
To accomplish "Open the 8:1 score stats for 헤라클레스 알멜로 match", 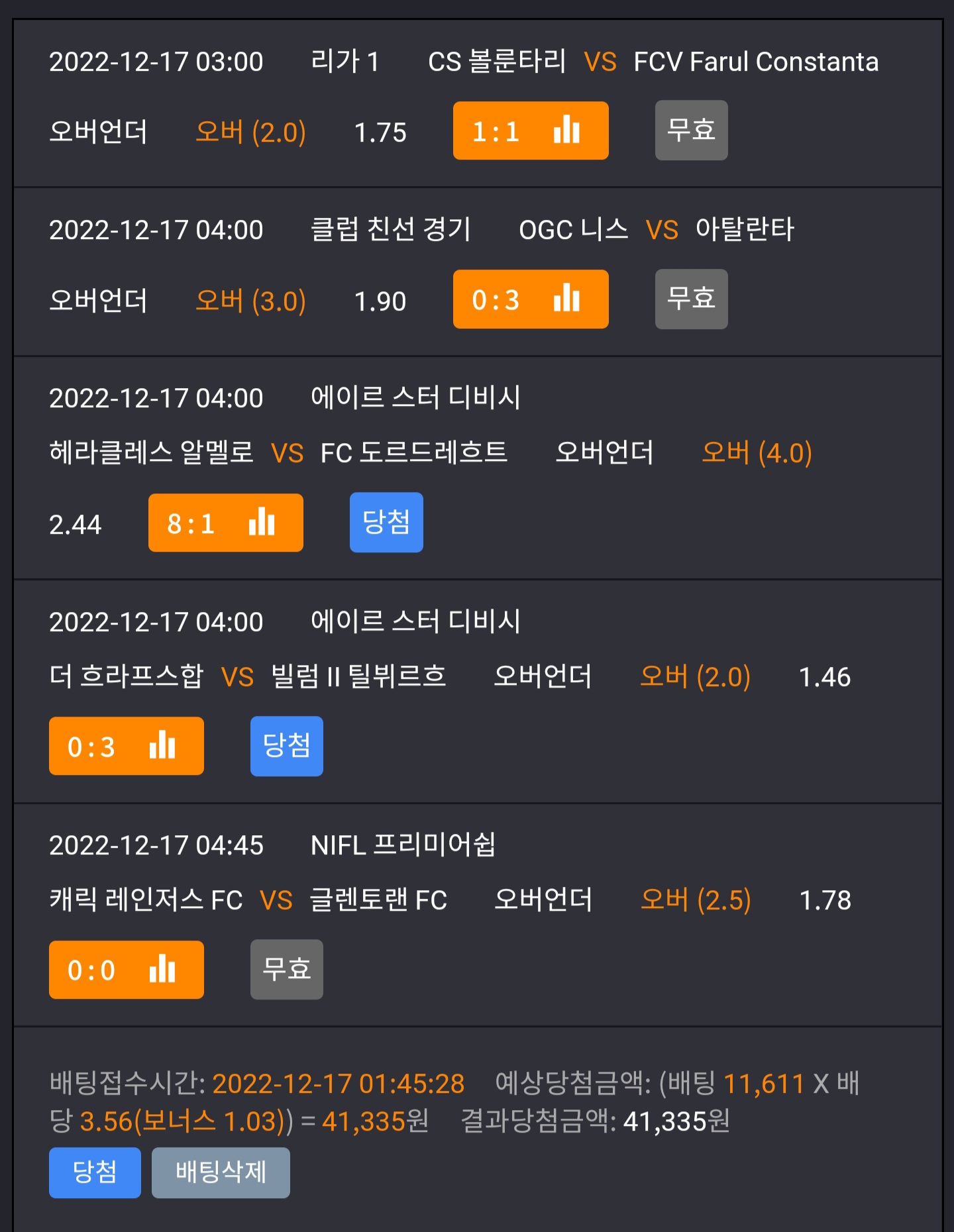I will point(226,523).
